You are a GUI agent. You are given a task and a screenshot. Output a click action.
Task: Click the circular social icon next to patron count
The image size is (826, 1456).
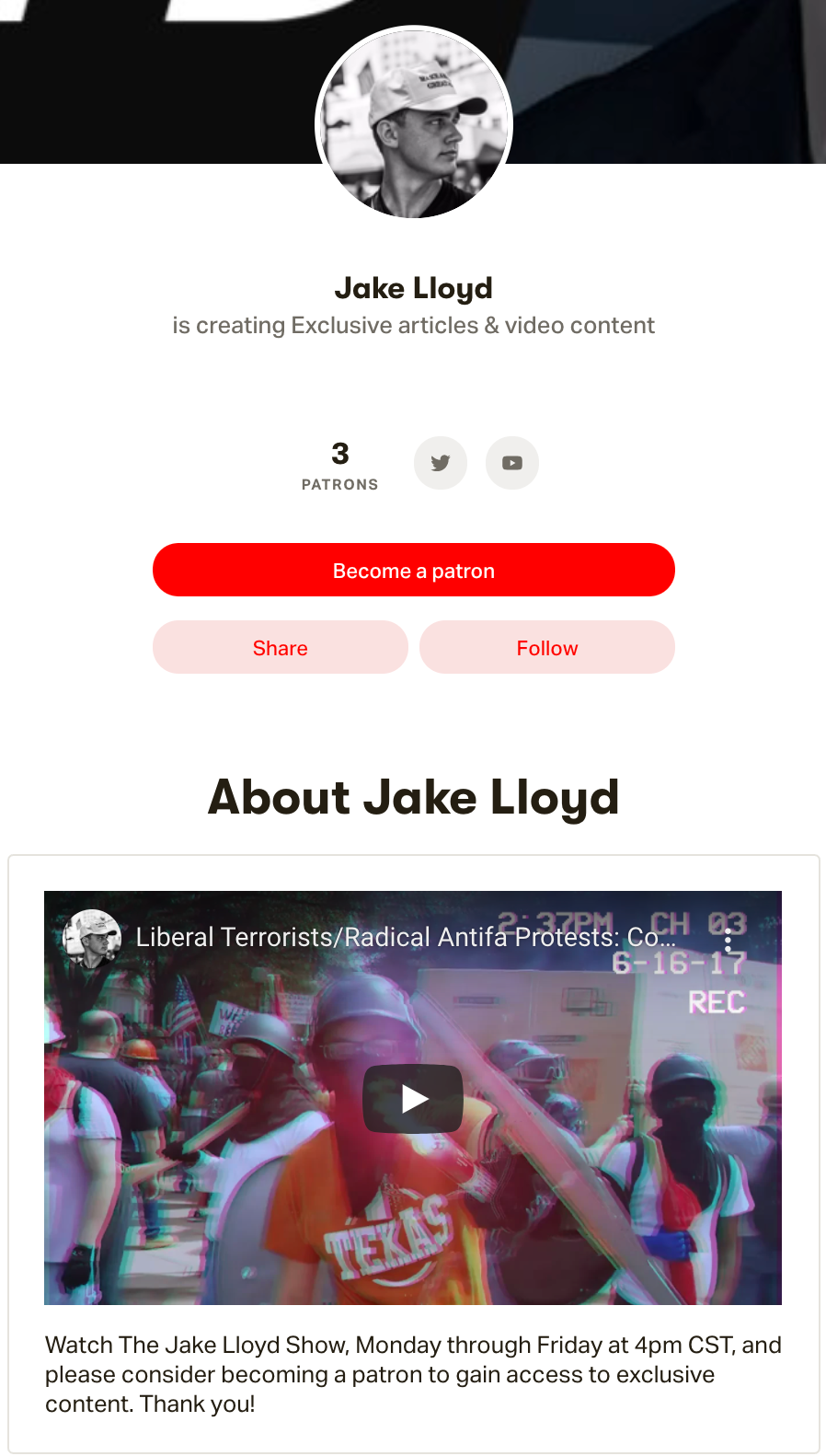pos(441,463)
